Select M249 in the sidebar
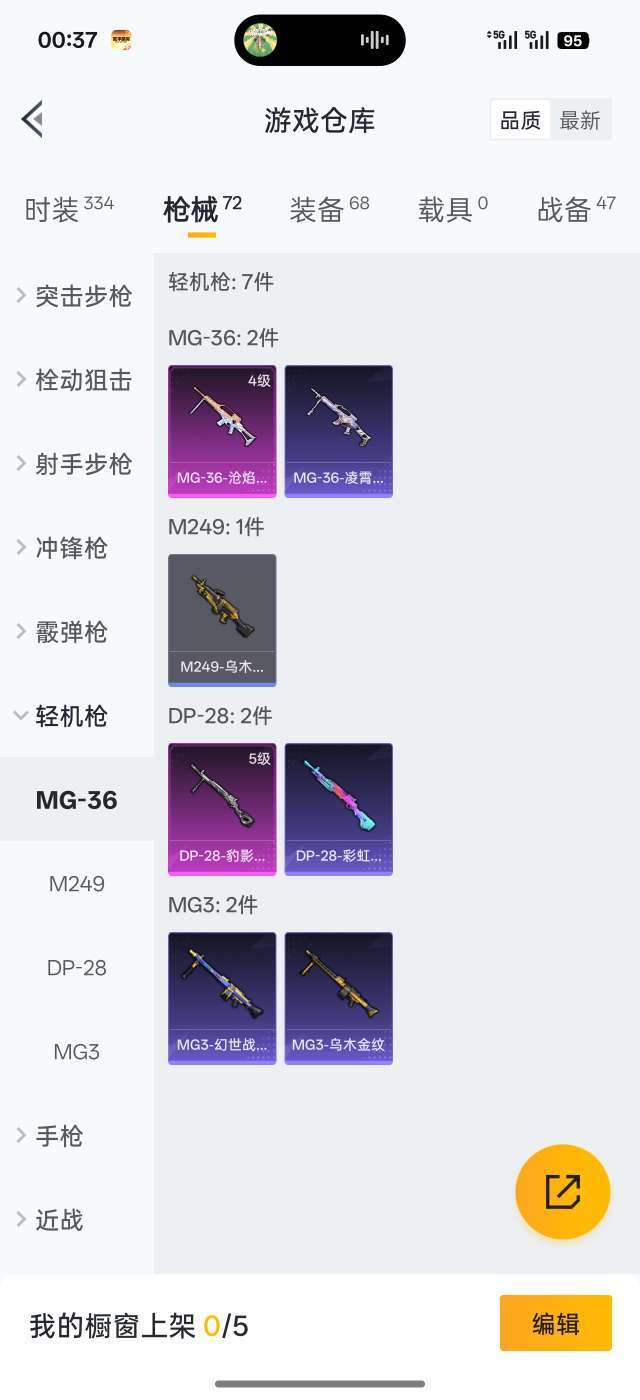The width and height of the screenshot is (640, 1400). pyautogui.click(x=77, y=884)
